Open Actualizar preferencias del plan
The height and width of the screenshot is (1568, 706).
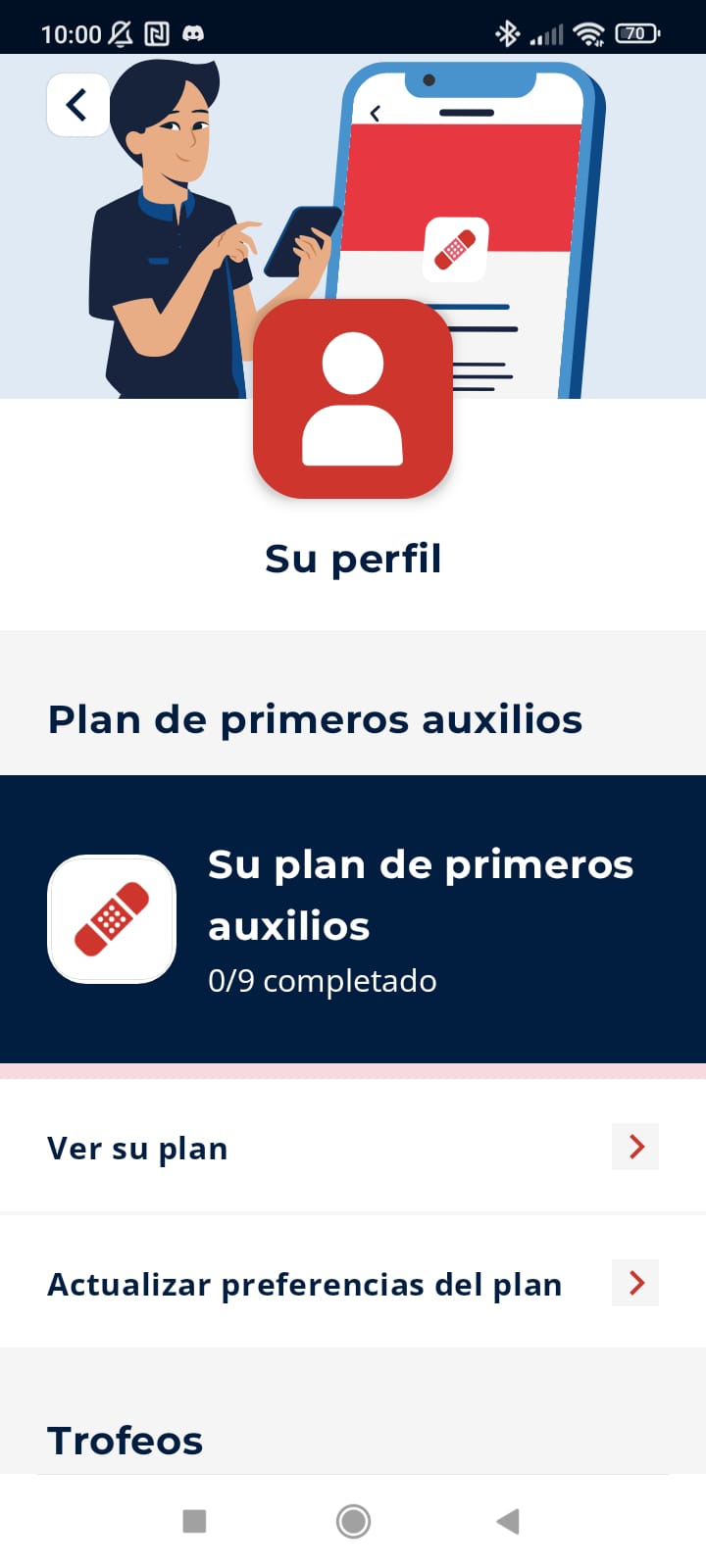[x=304, y=1283]
